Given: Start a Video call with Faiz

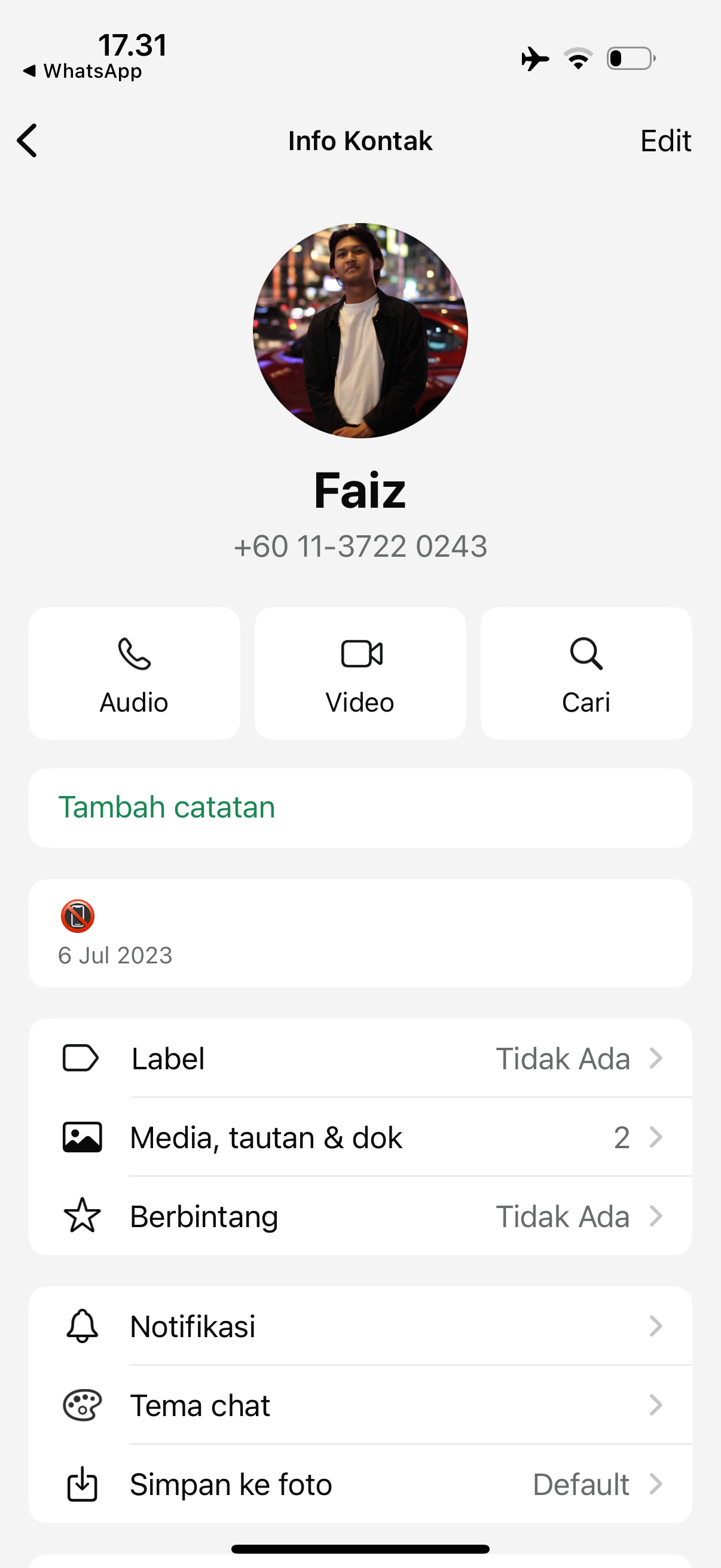Looking at the screenshot, I should [360, 673].
